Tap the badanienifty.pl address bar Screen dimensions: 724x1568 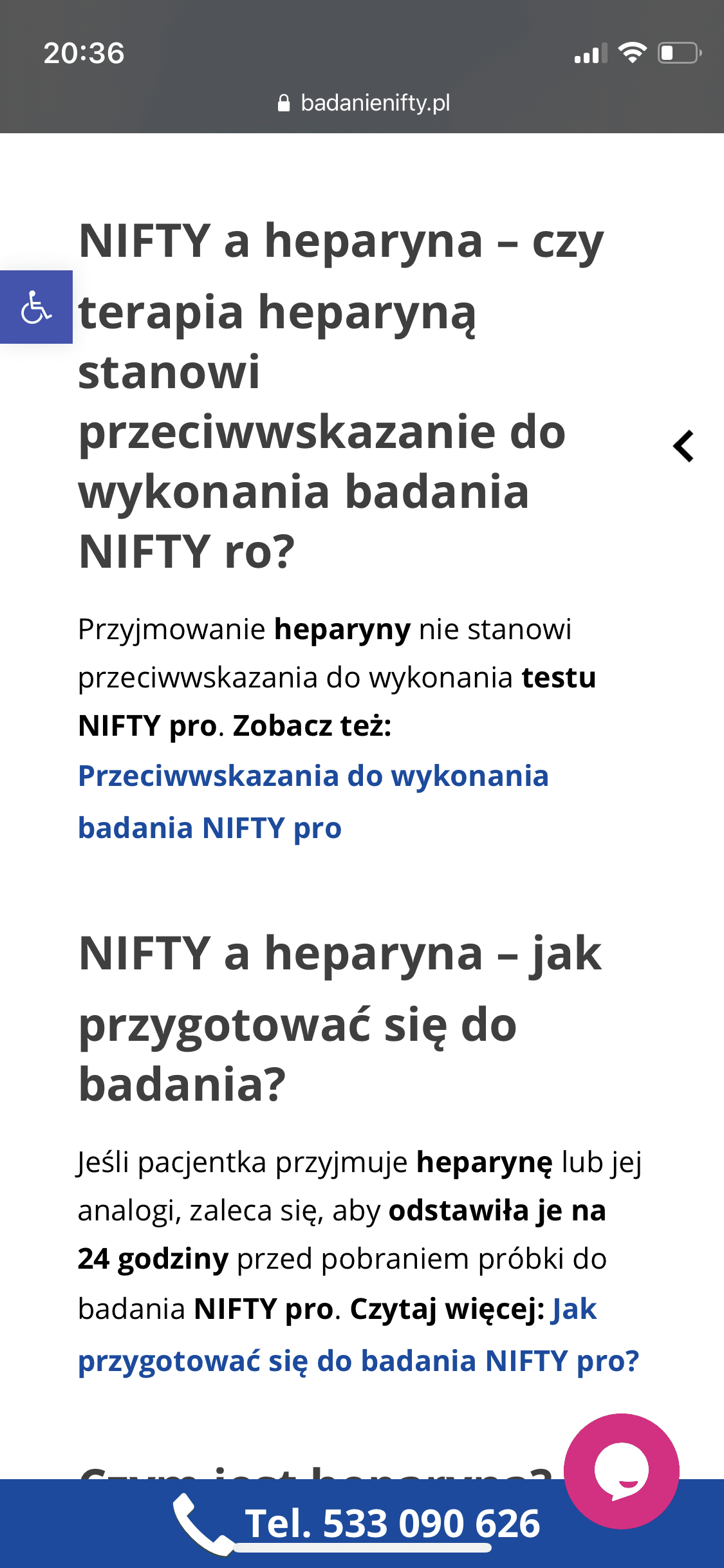pos(363,103)
